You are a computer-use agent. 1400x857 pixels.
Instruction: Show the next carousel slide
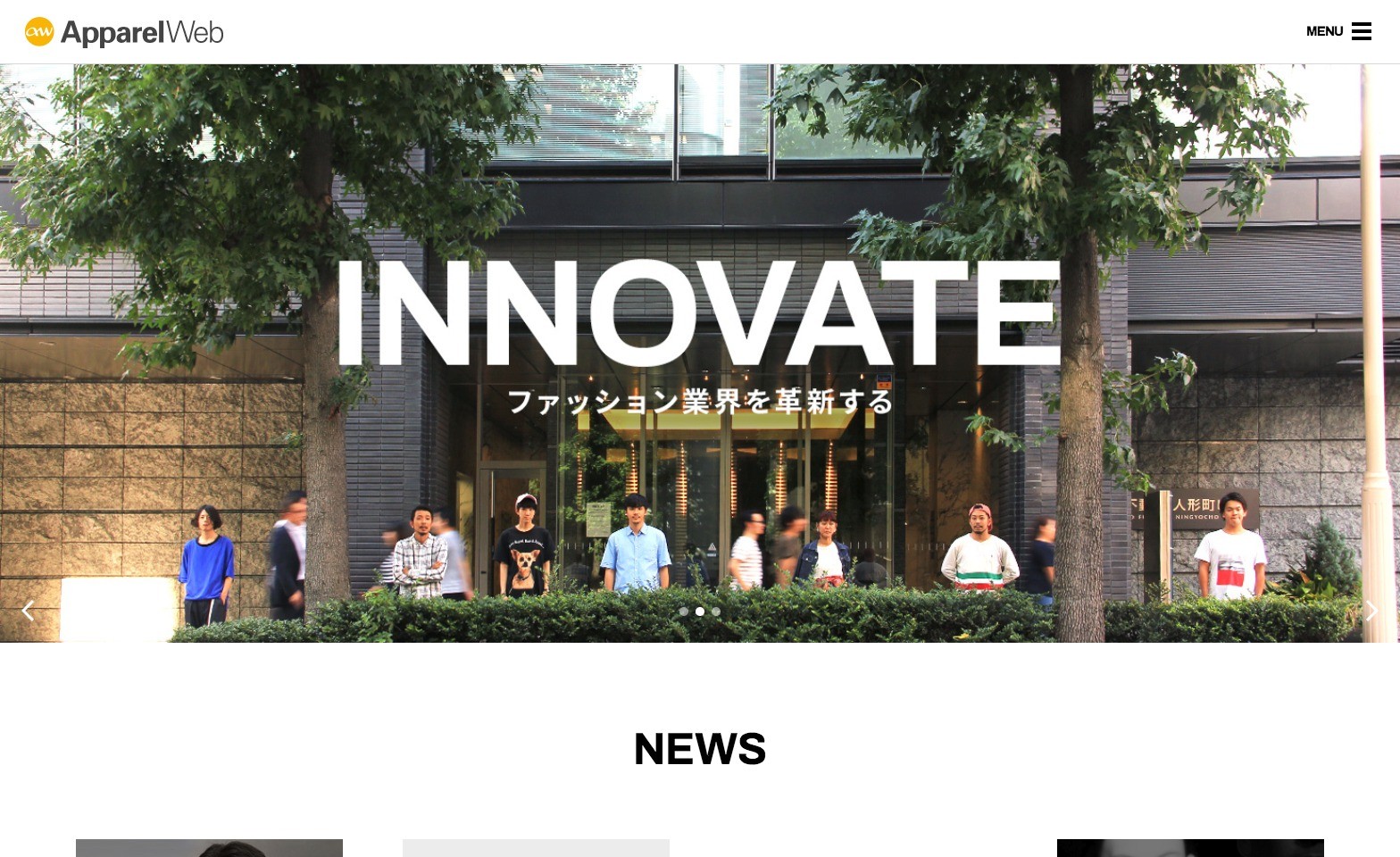1371,611
